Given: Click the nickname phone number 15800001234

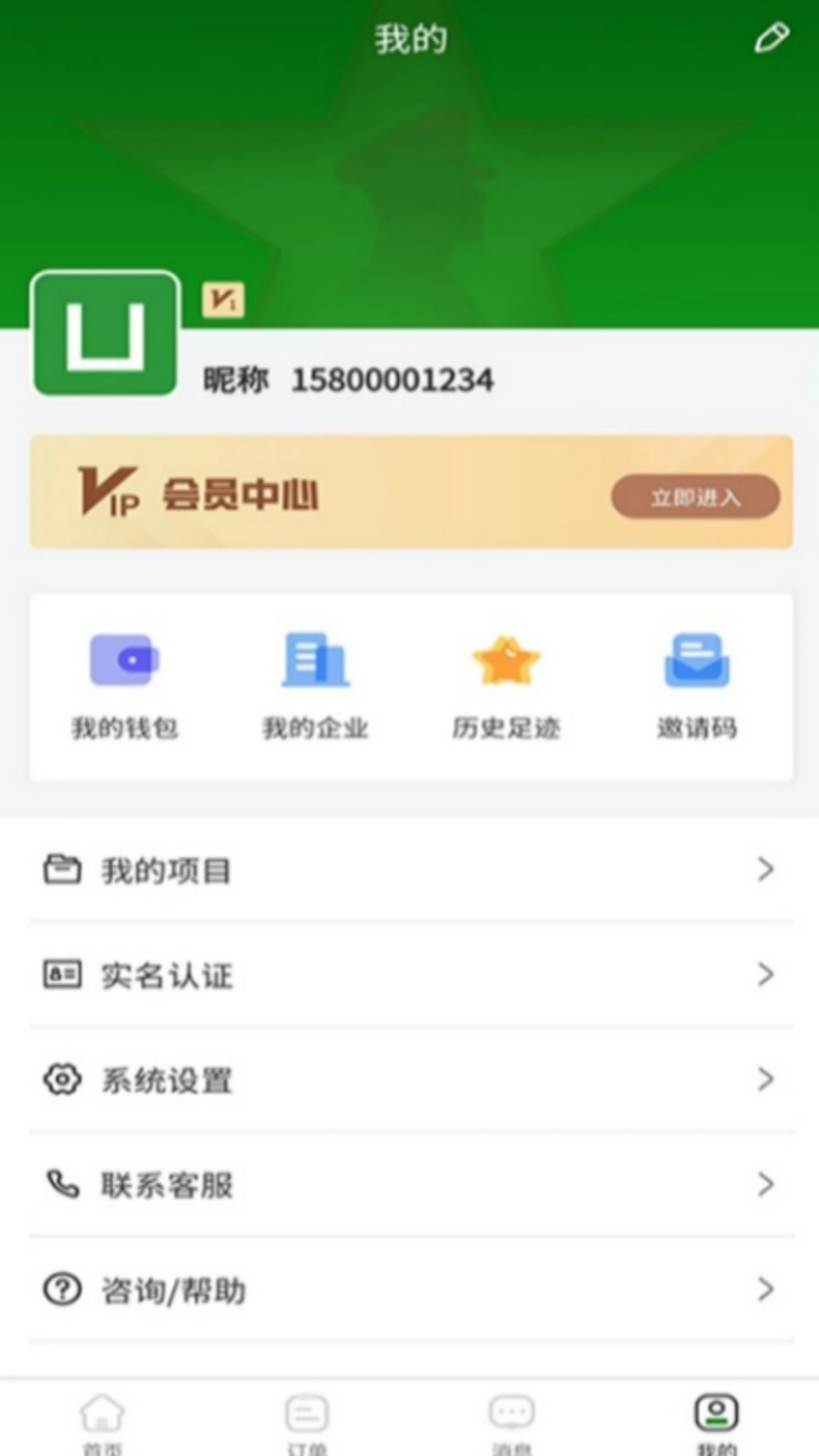Looking at the screenshot, I should (394, 379).
